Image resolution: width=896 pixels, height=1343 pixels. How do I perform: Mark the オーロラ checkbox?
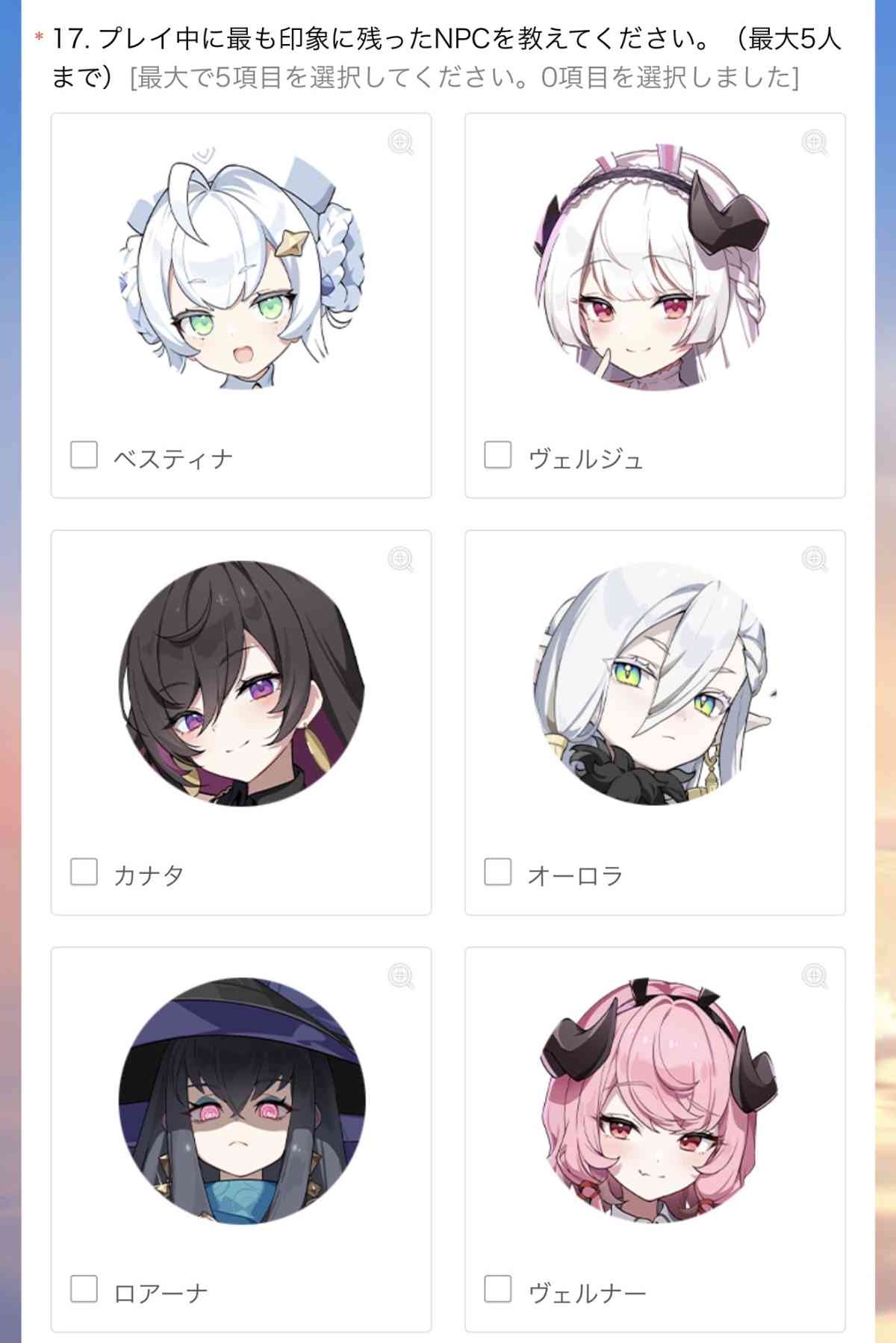[x=498, y=872]
